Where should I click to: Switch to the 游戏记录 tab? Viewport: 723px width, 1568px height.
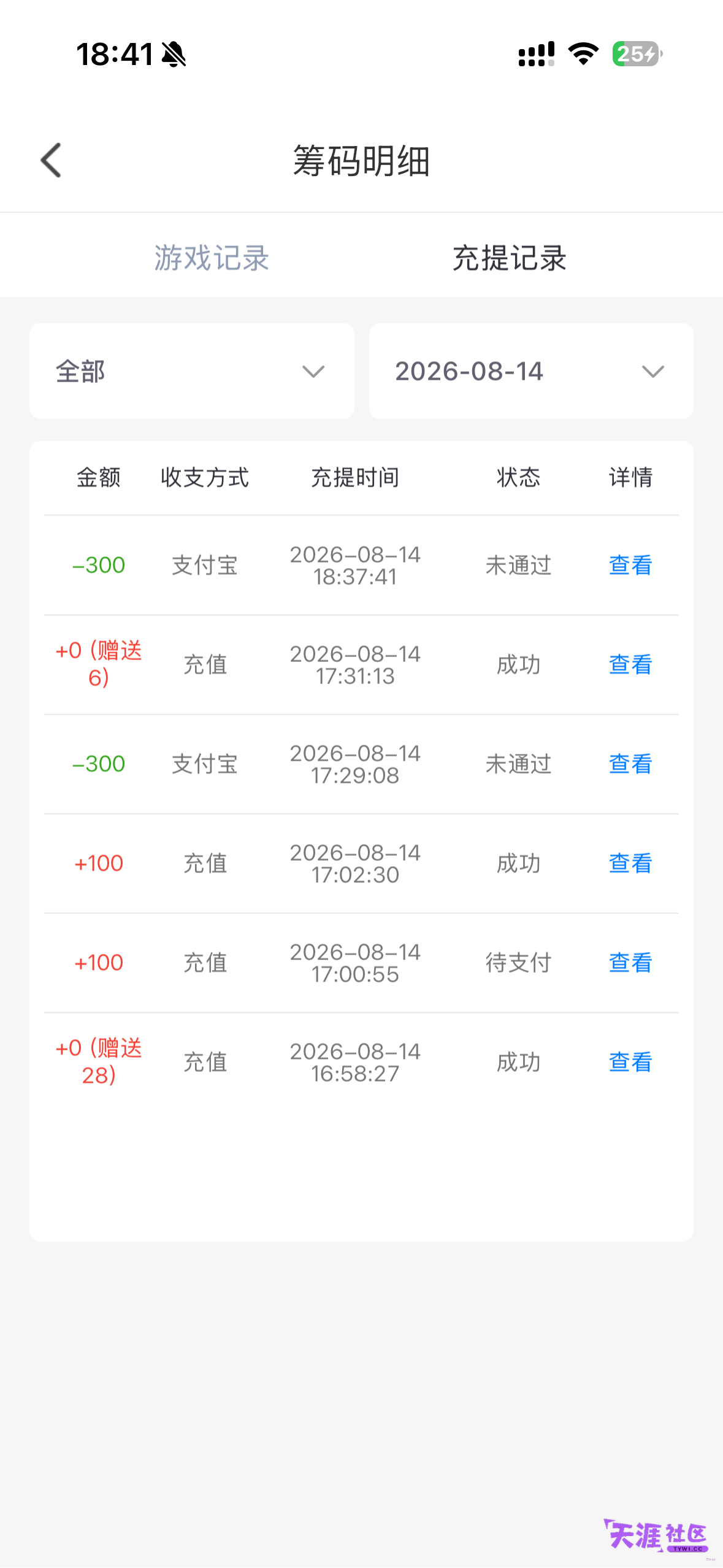[212, 258]
